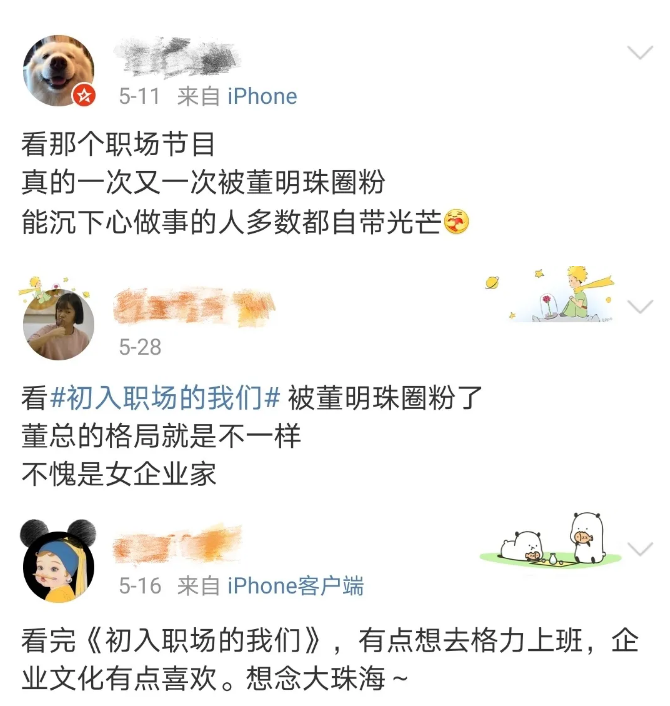This screenshot has width=670, height=706.
Task: Open the dog avatar's profile
Action: 58,70
